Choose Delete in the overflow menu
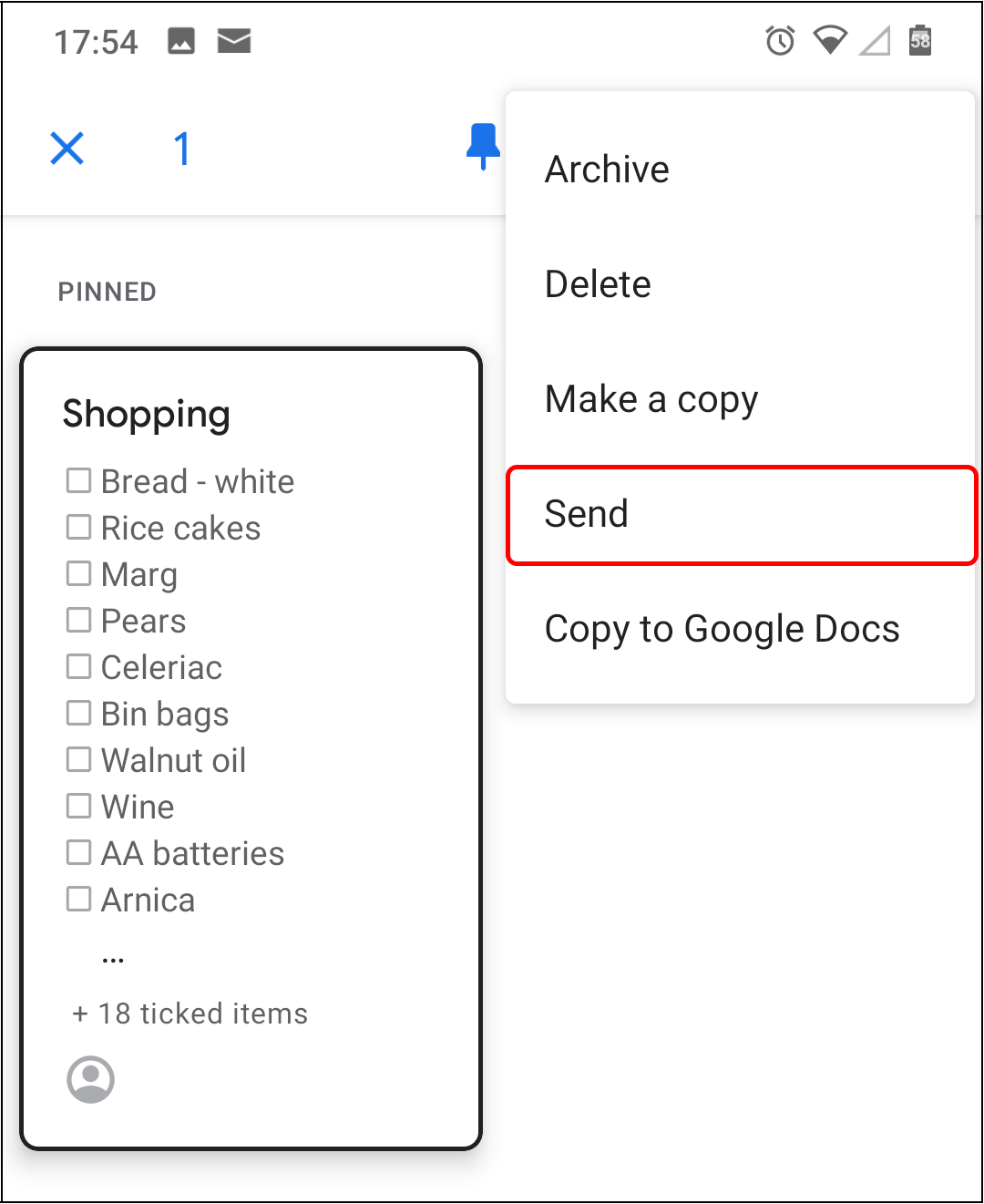Viewport: 984px width, 1204px height. click(598, 284)
